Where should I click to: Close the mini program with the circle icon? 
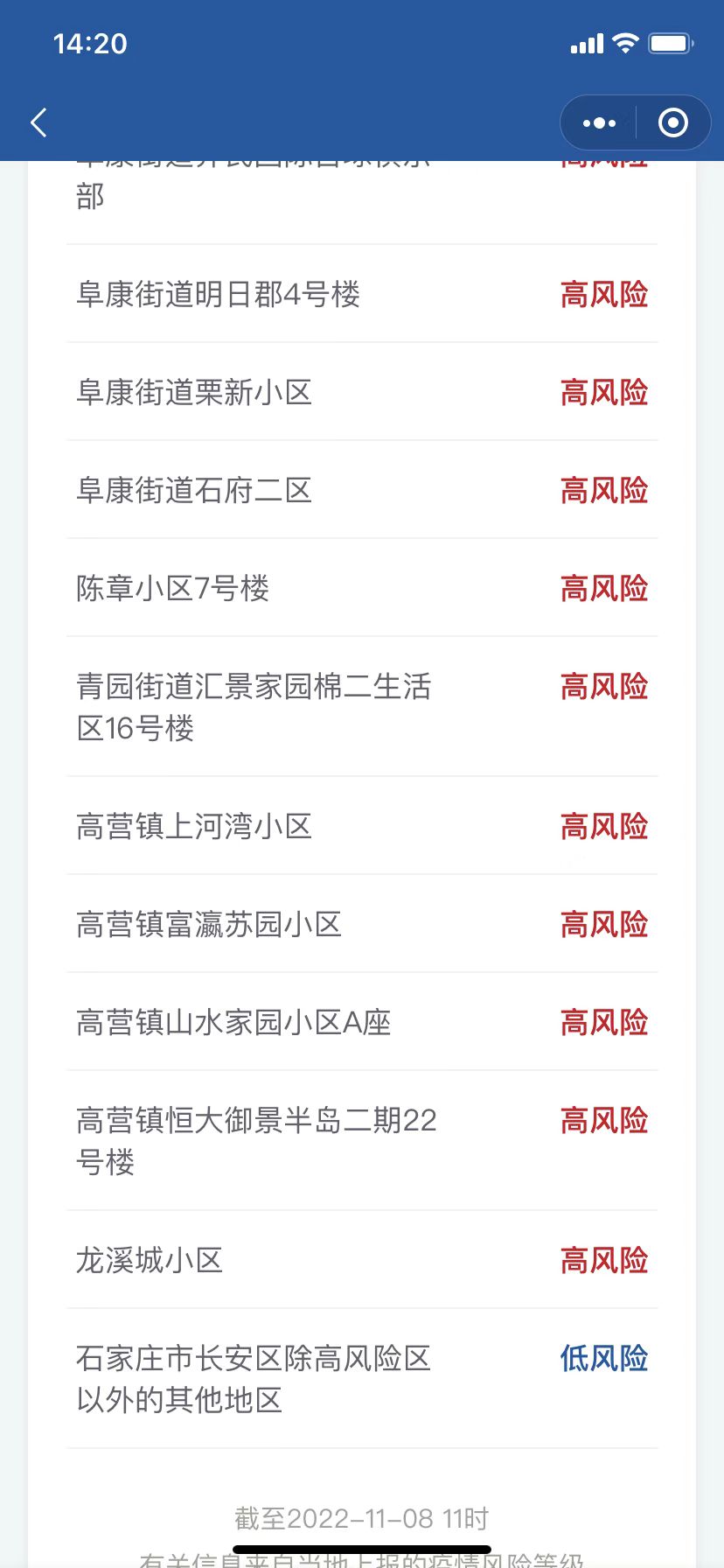(672, 122)
